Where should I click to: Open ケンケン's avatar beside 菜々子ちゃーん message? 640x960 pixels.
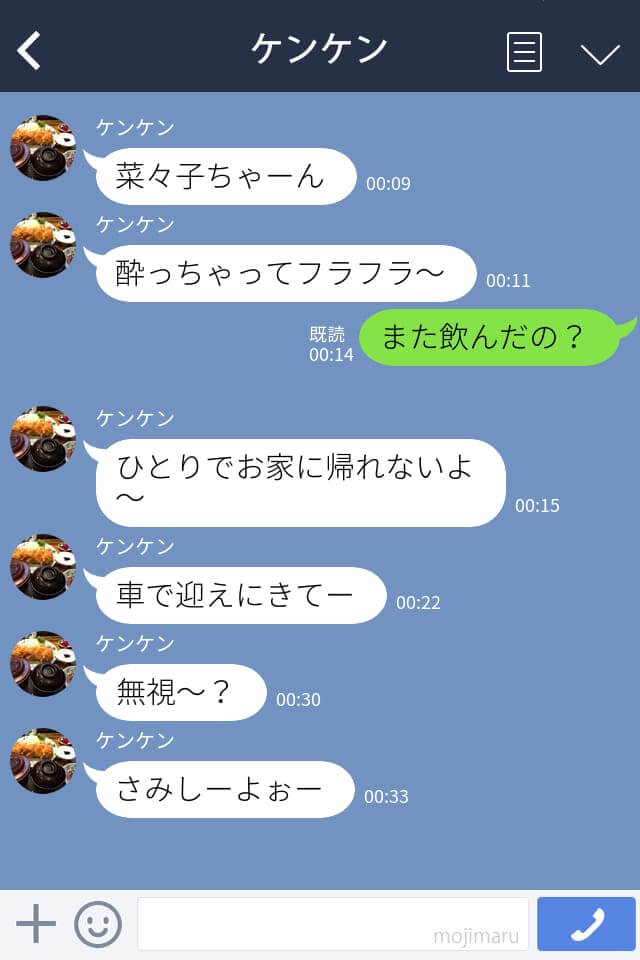(x=43, y=148)
